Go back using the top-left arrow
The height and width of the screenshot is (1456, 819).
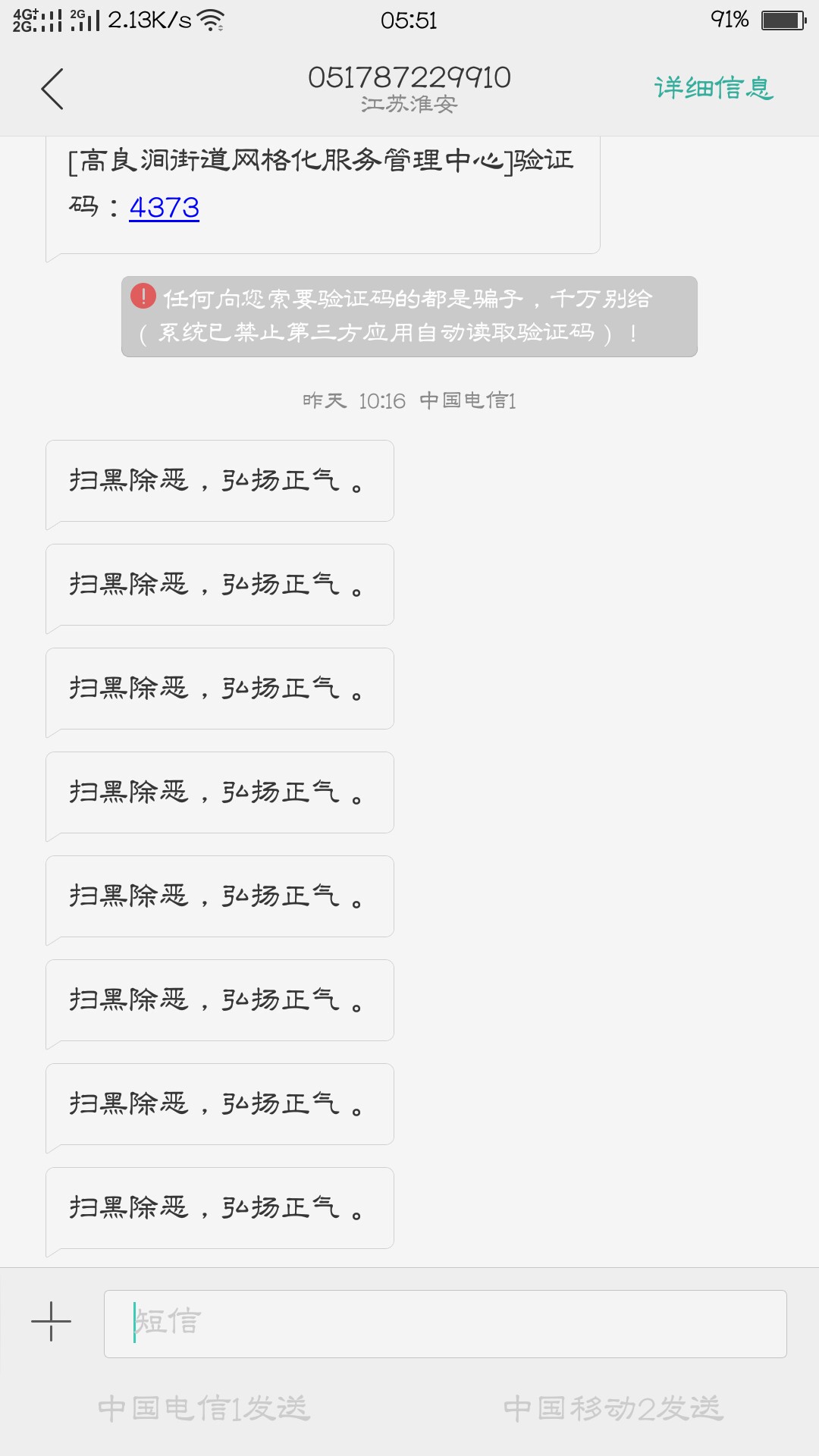coord(52,89)
